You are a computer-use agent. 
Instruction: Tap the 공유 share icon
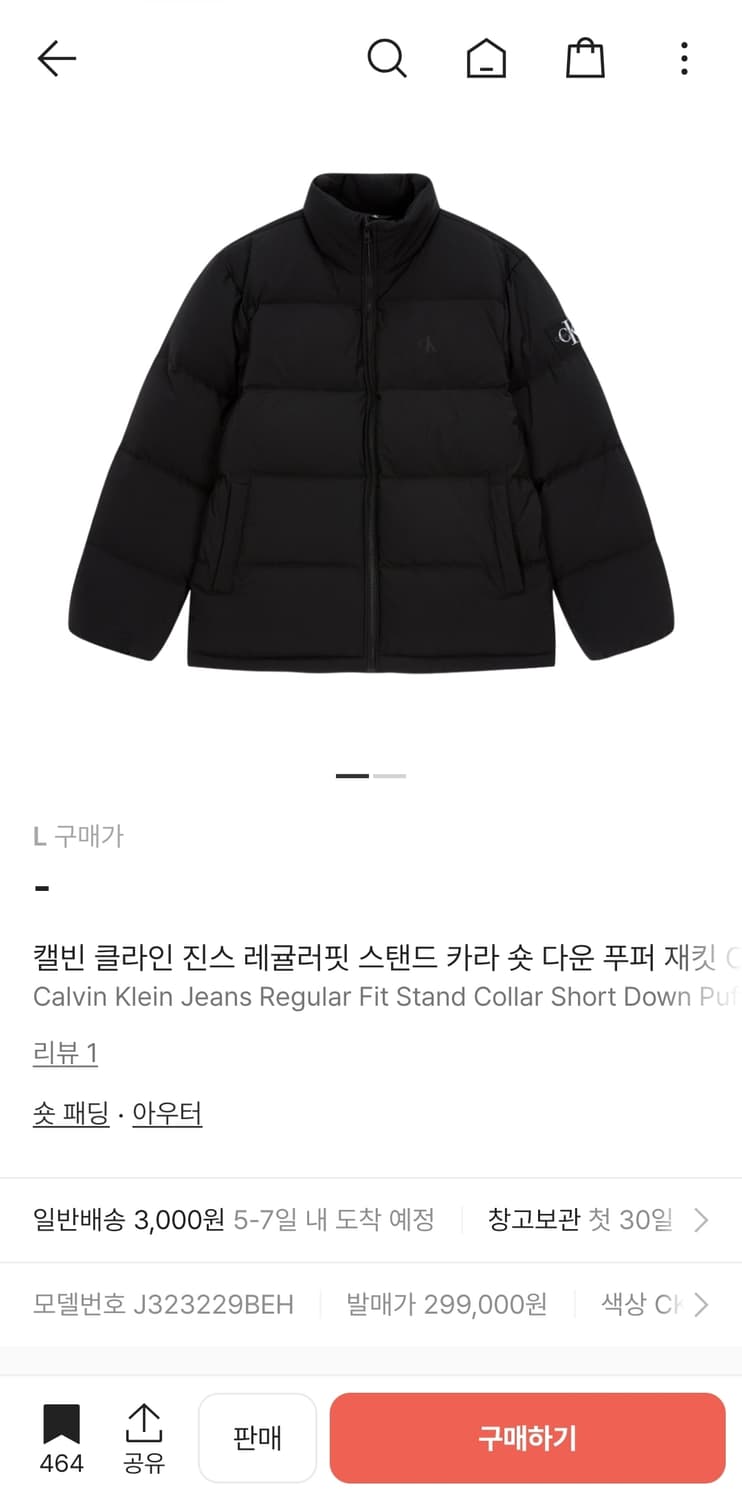click(x=143, y=1437)
